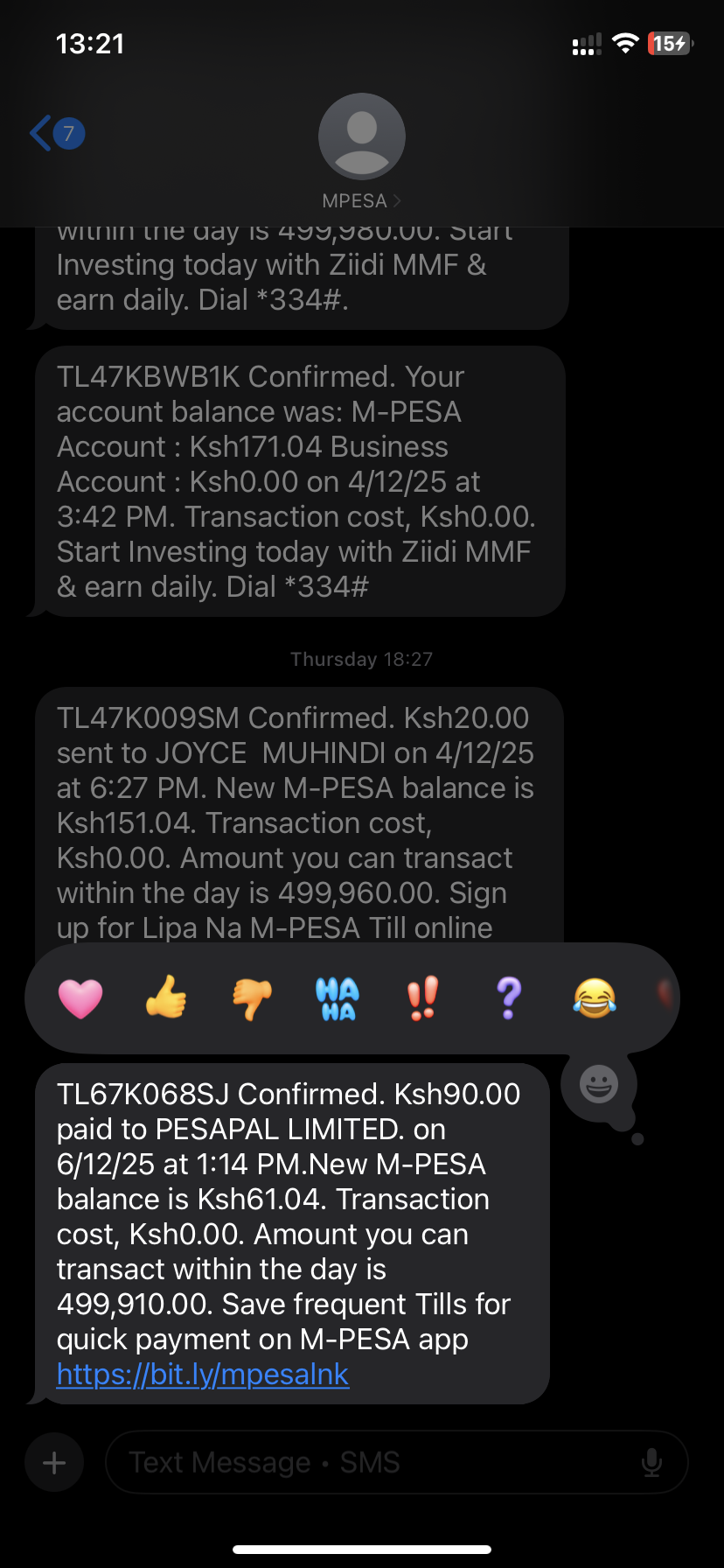
Task: Open MPESA contact details
Action: pos(361,151)
